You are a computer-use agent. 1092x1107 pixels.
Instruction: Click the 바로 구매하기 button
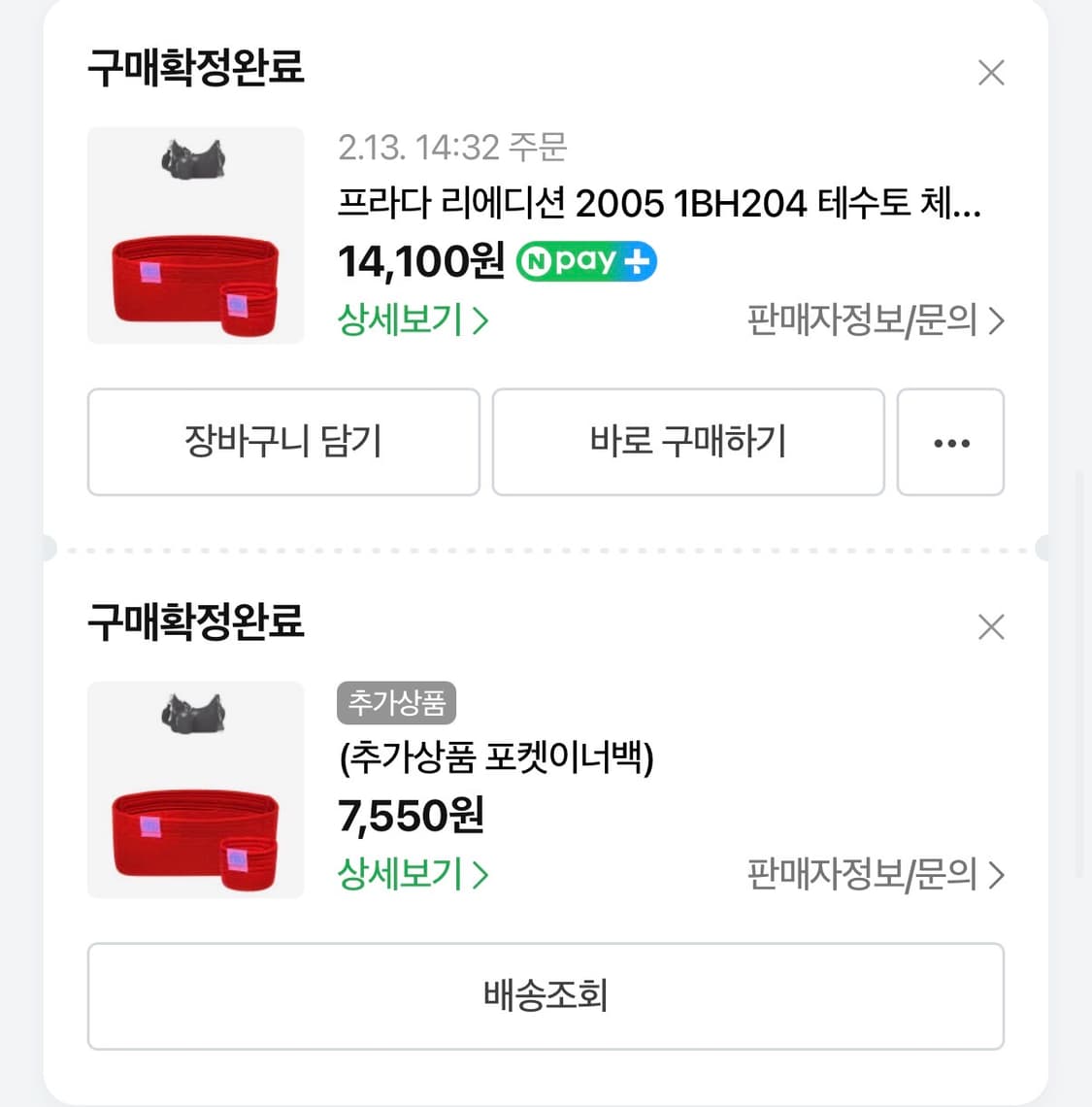(x=687, y=442)
